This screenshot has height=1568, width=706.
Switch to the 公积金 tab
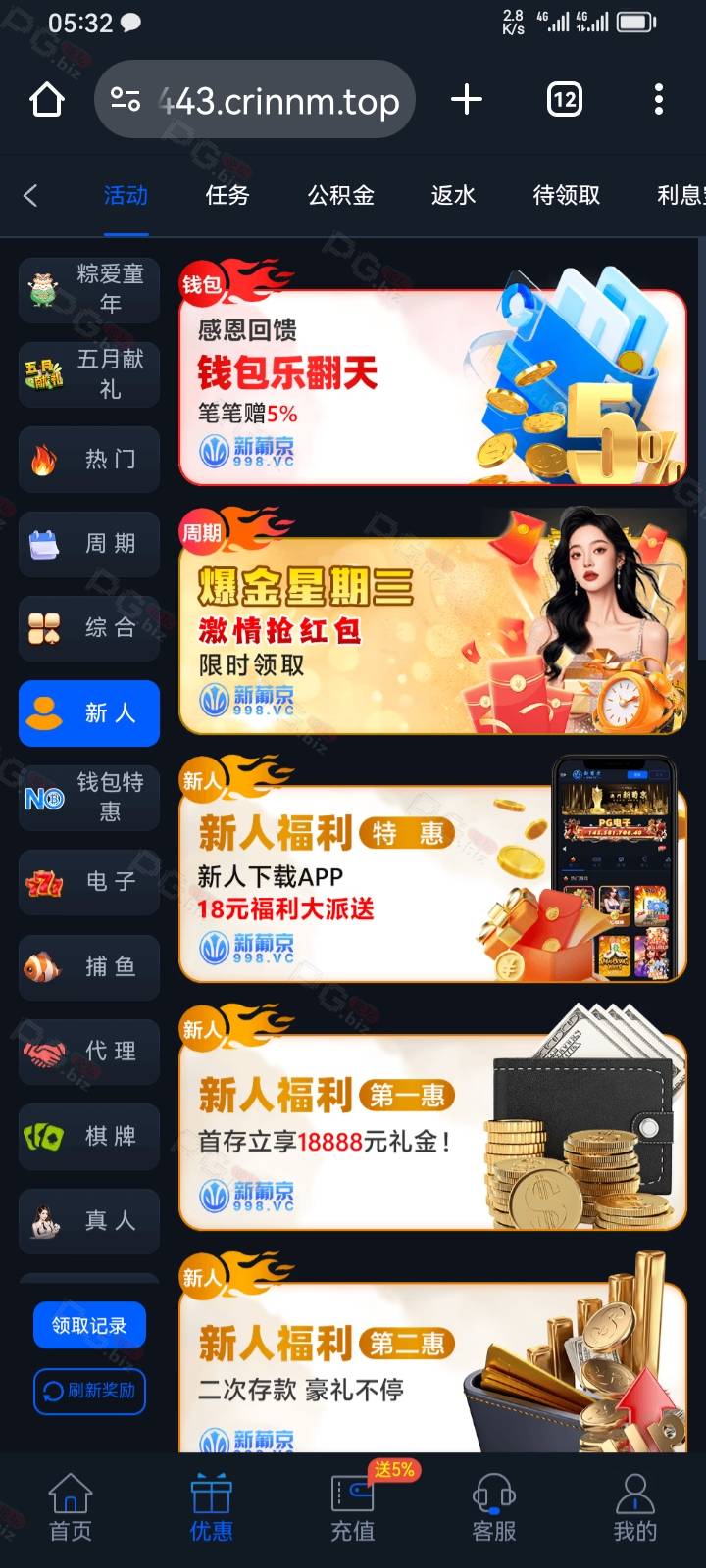click(340, 195)
